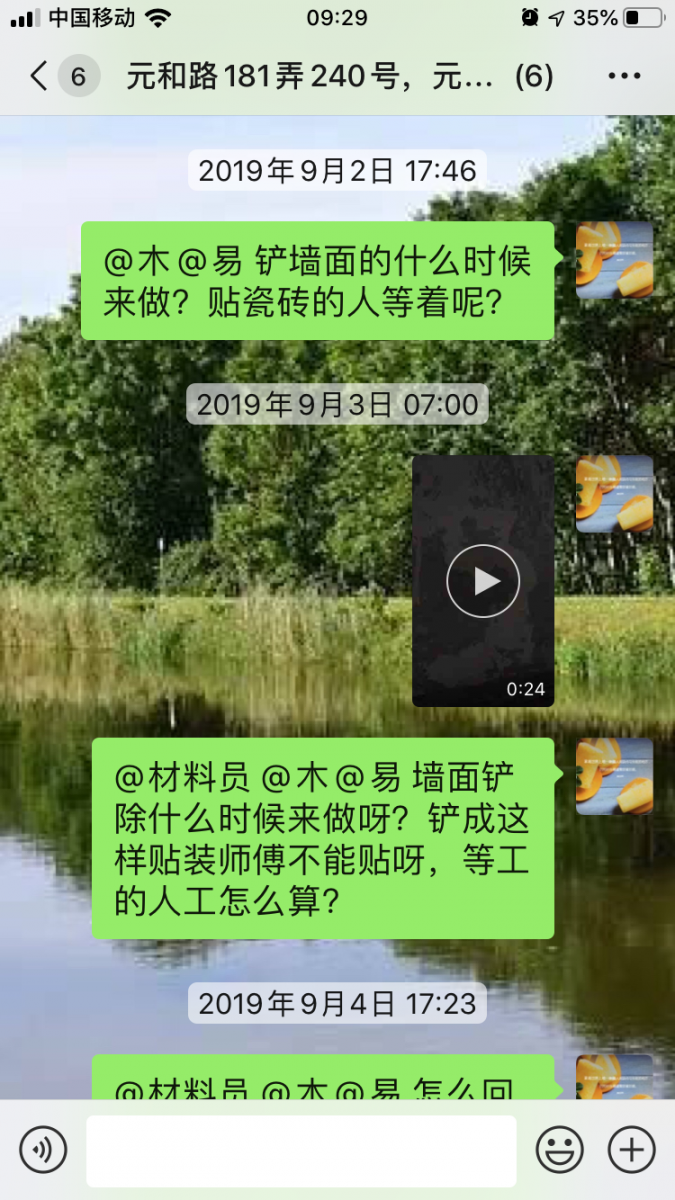Viewport: 675px width, 1200px height.
Task: Open the group chat overflow menu
Action: (x=624, y=76)
